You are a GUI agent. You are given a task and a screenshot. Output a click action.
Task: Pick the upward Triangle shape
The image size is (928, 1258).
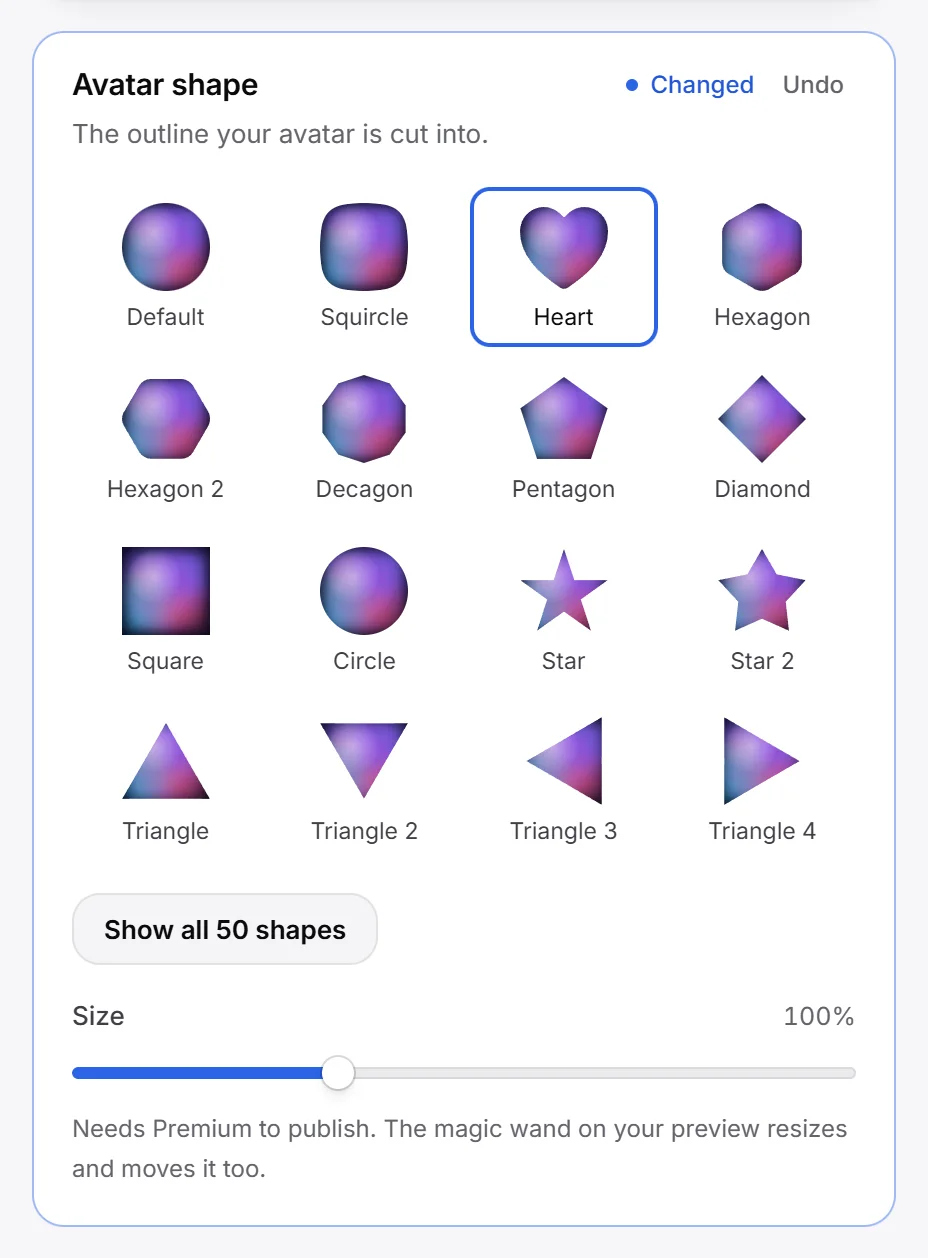coord(166,781)
